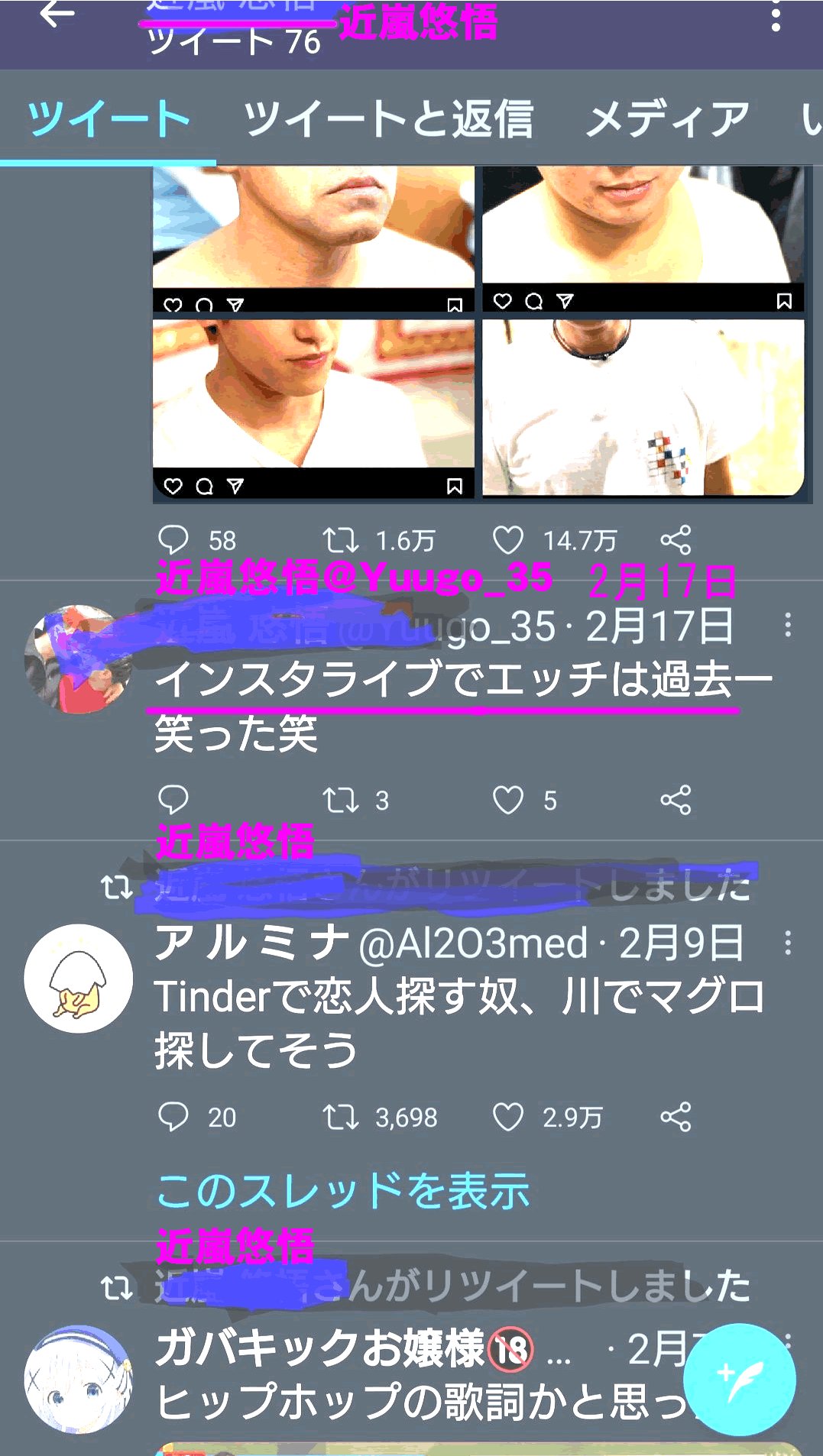Compose a new tweet

pos(739,1380)
